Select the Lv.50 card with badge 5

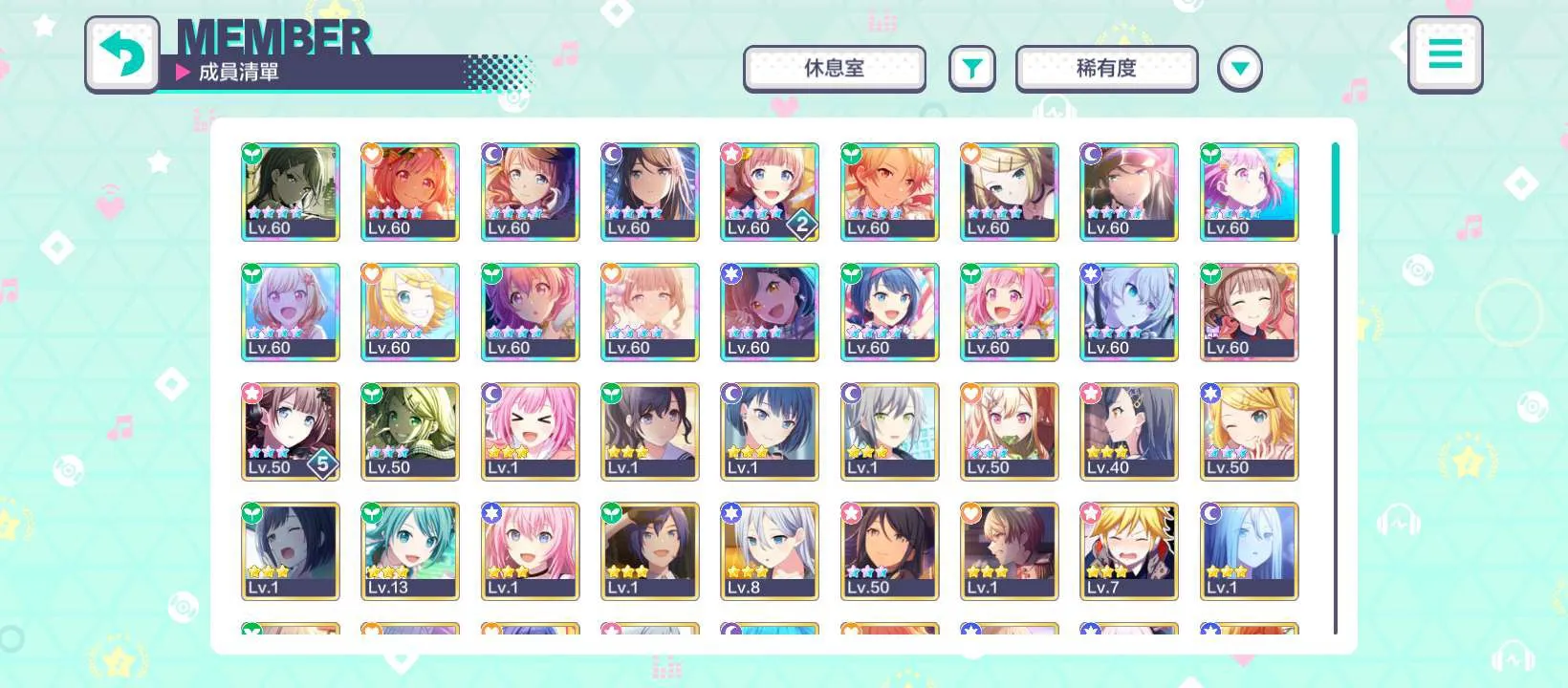[x=290, y=431]
